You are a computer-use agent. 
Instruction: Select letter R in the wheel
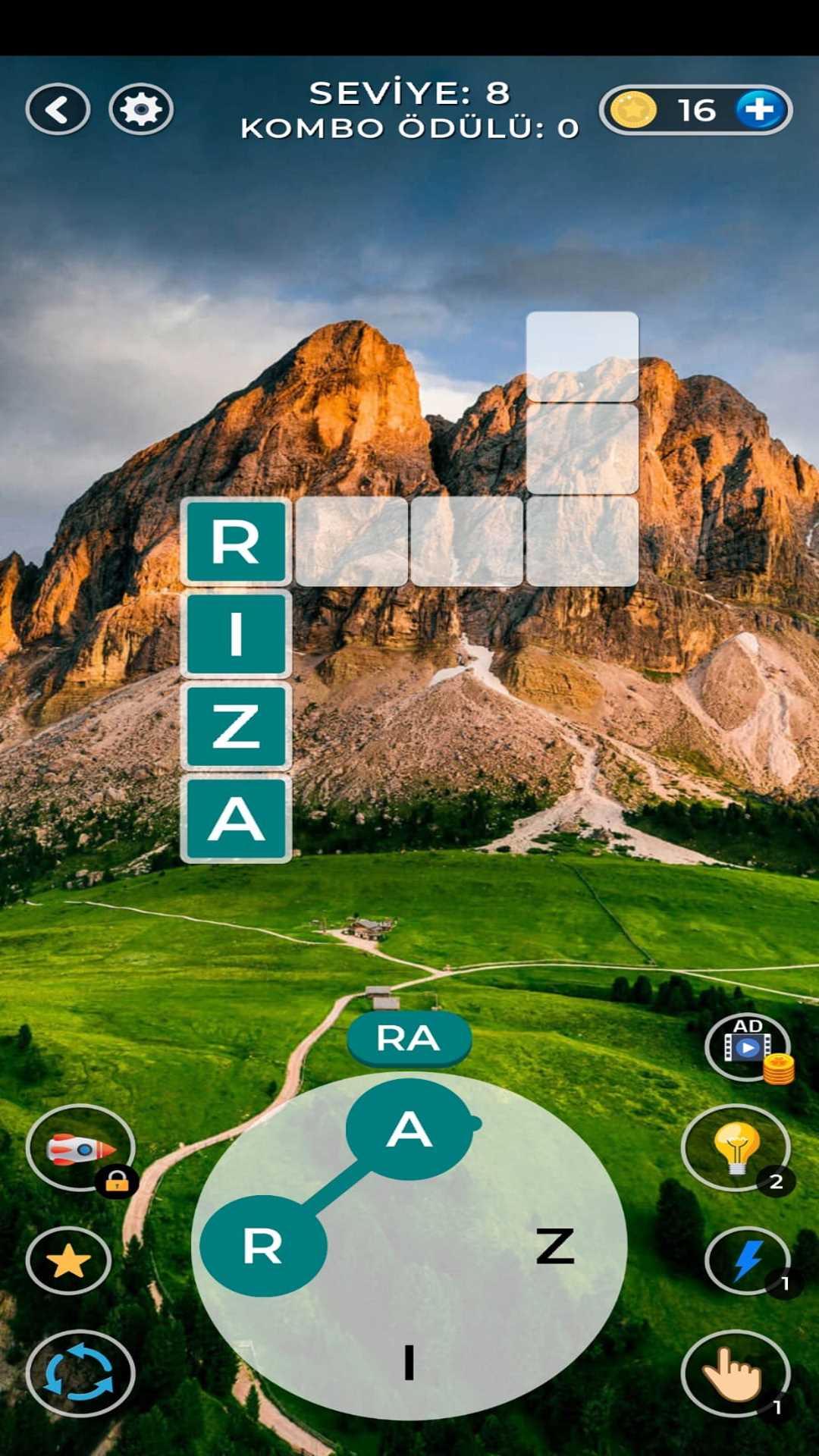click(x=263, y=1246)
